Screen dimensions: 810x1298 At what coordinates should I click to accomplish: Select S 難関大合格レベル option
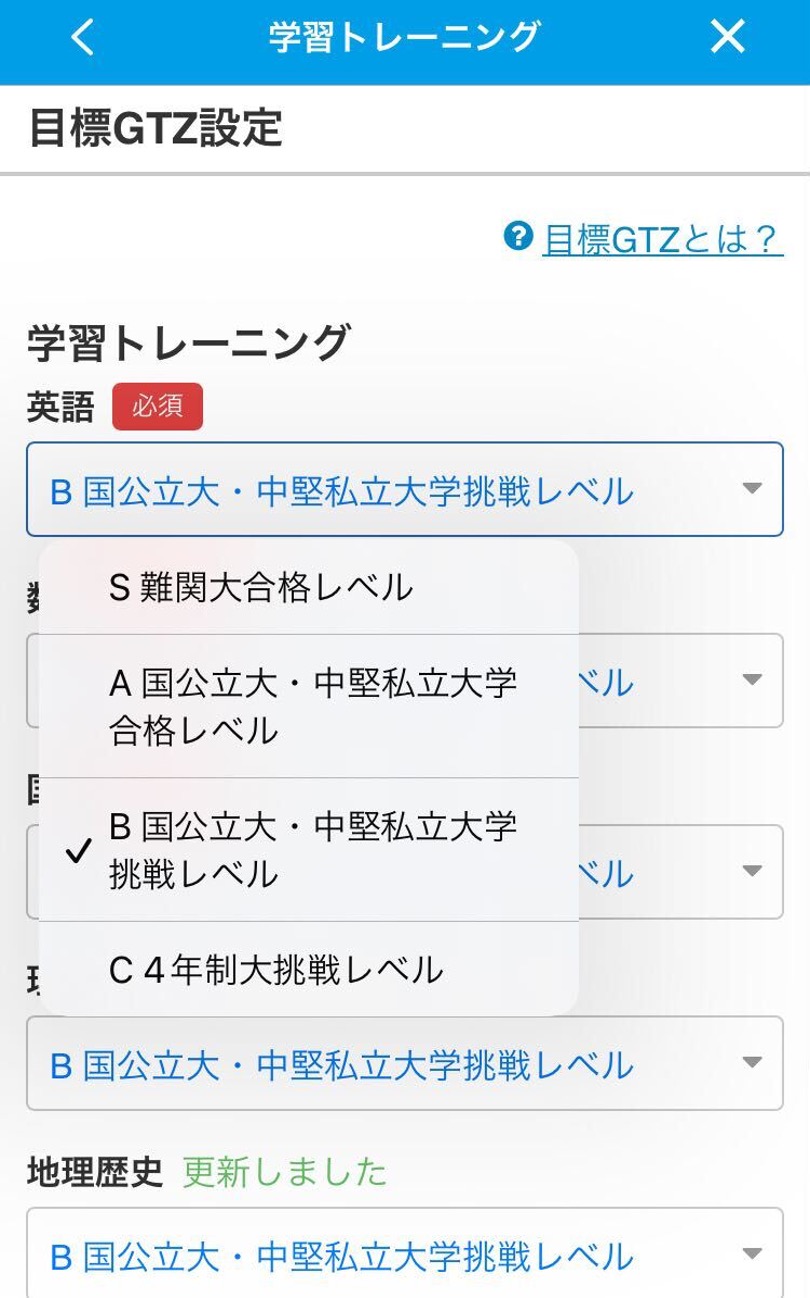pyautogui.click(x=308, y=588)
